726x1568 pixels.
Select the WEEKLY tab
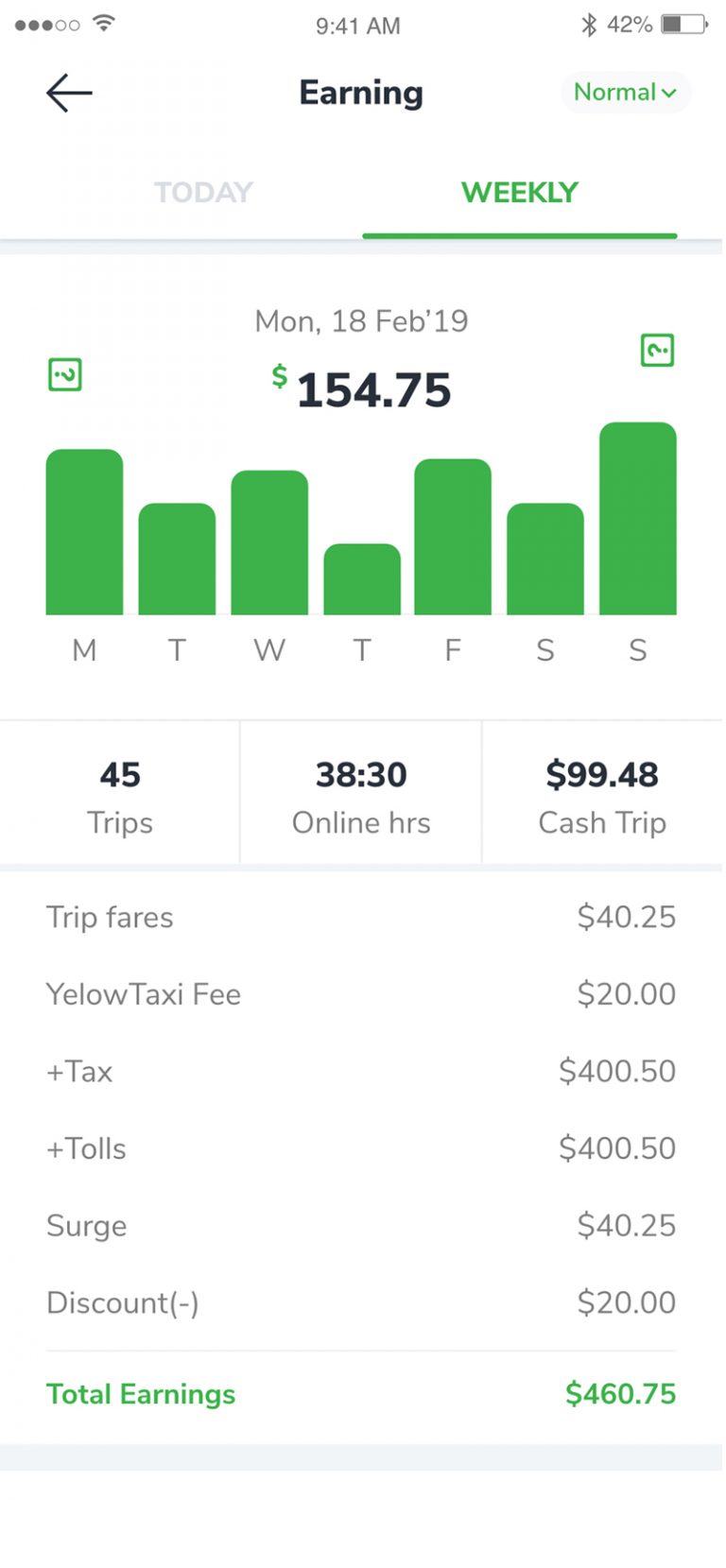point(520,193)
